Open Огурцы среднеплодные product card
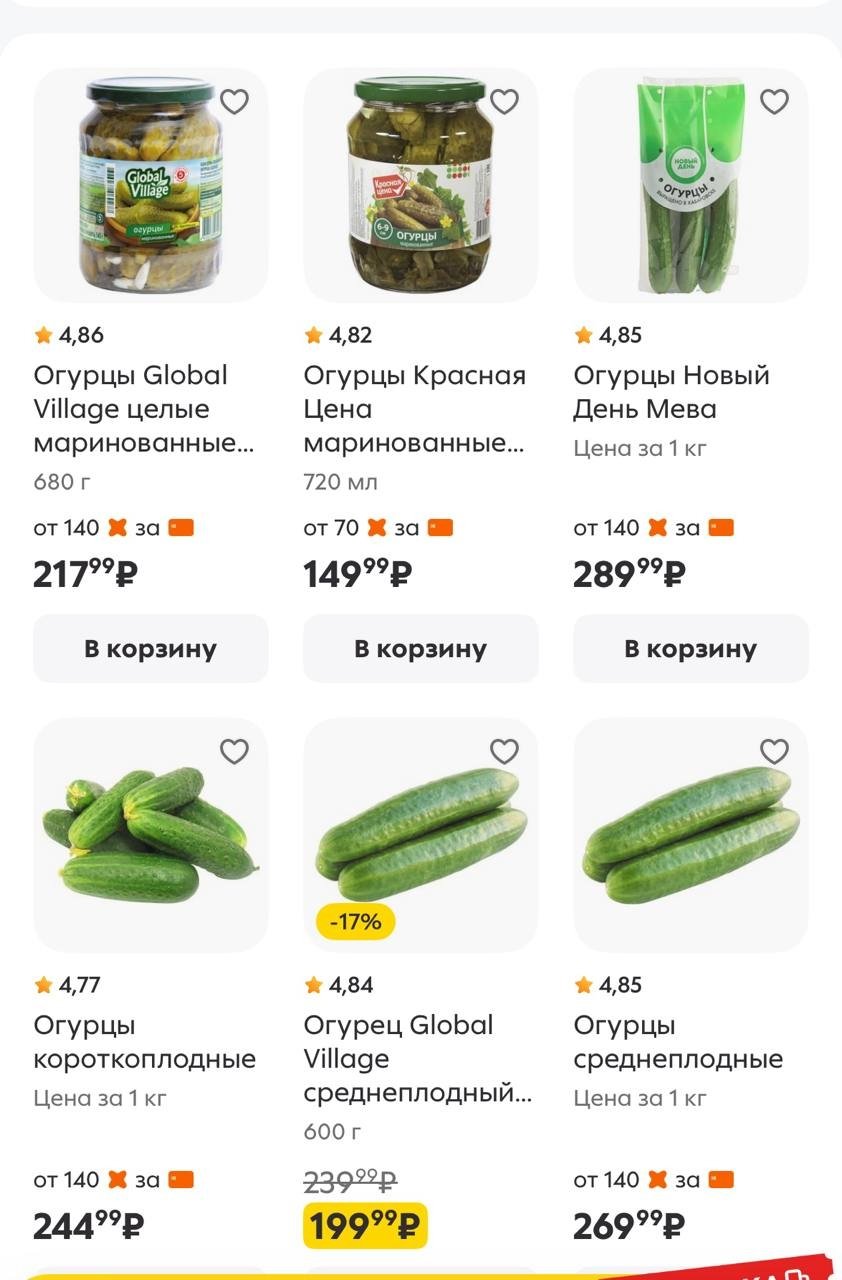 690,835
